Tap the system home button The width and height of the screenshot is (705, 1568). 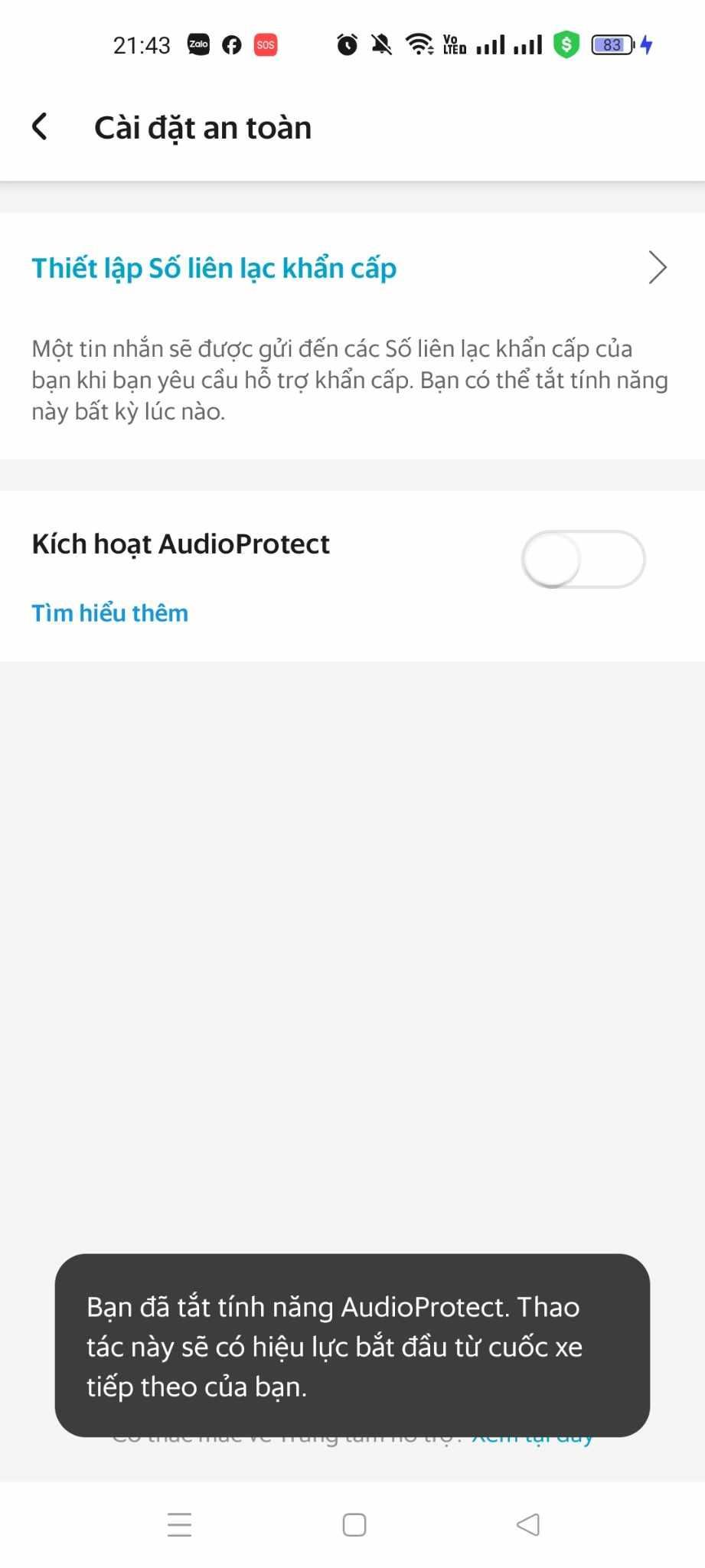click(354, 1524)
